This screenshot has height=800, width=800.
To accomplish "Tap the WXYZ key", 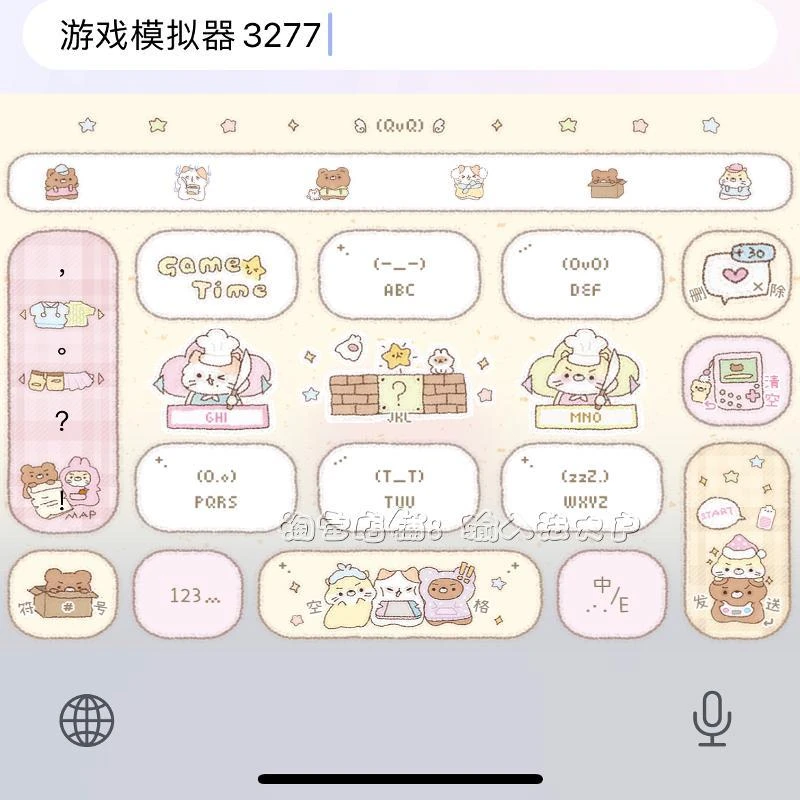I will (585, 489).
